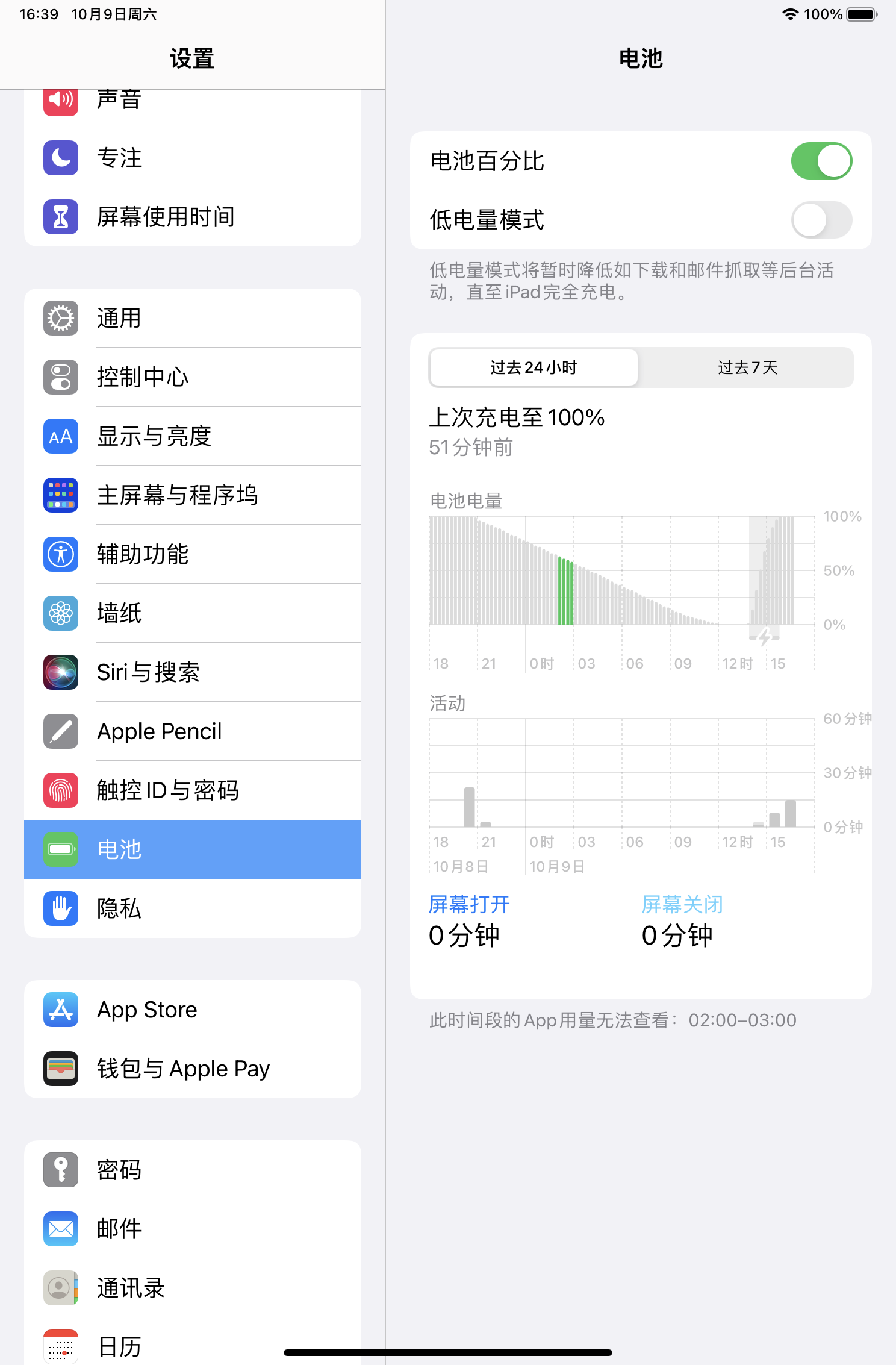Open 专注 settings
The height and width of the screenshot is (1365, 896).
pyautogui.click(x=193, y=158)
